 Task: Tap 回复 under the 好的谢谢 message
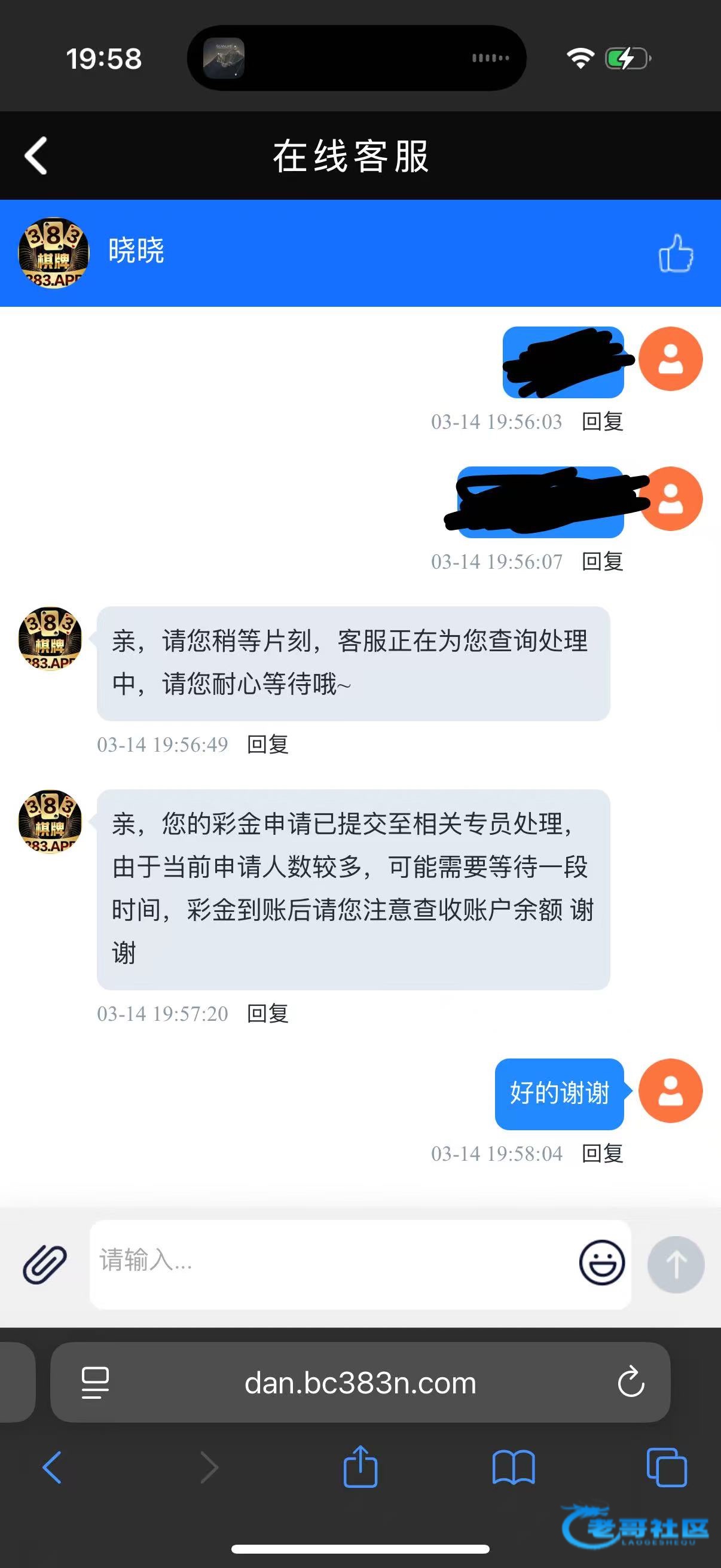coord(603,1153)
